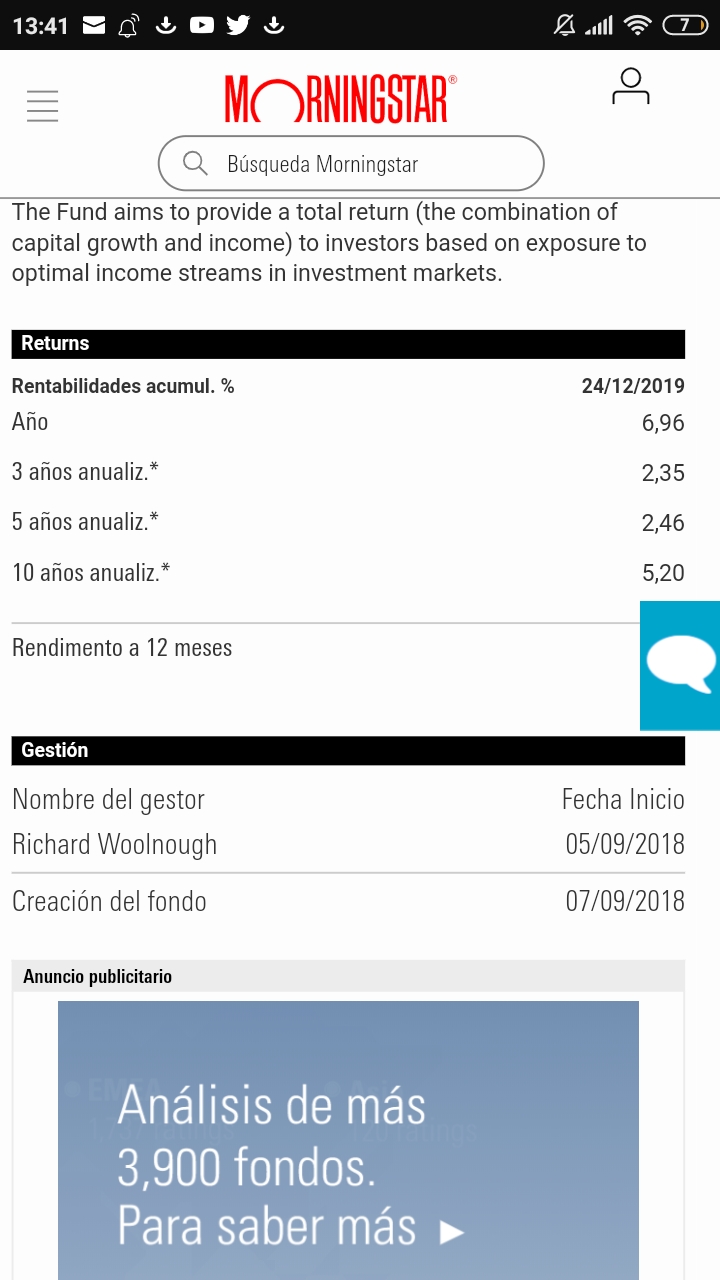Open the hamburger navigation menu
Screen dimensions: 720x1280
pyautogui.click(x=43, y=106)
